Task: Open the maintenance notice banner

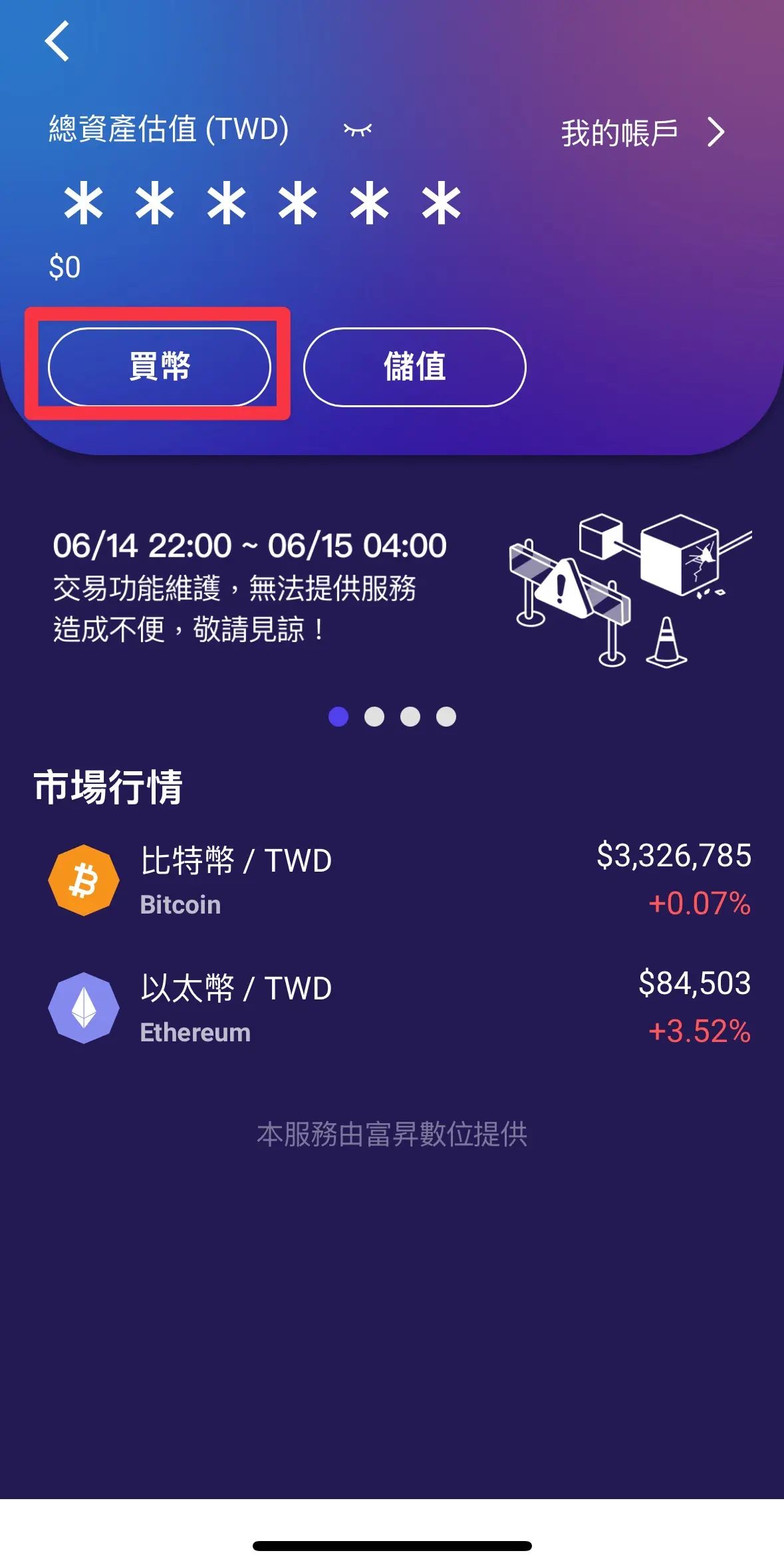Action: click(x=392, y=589)
